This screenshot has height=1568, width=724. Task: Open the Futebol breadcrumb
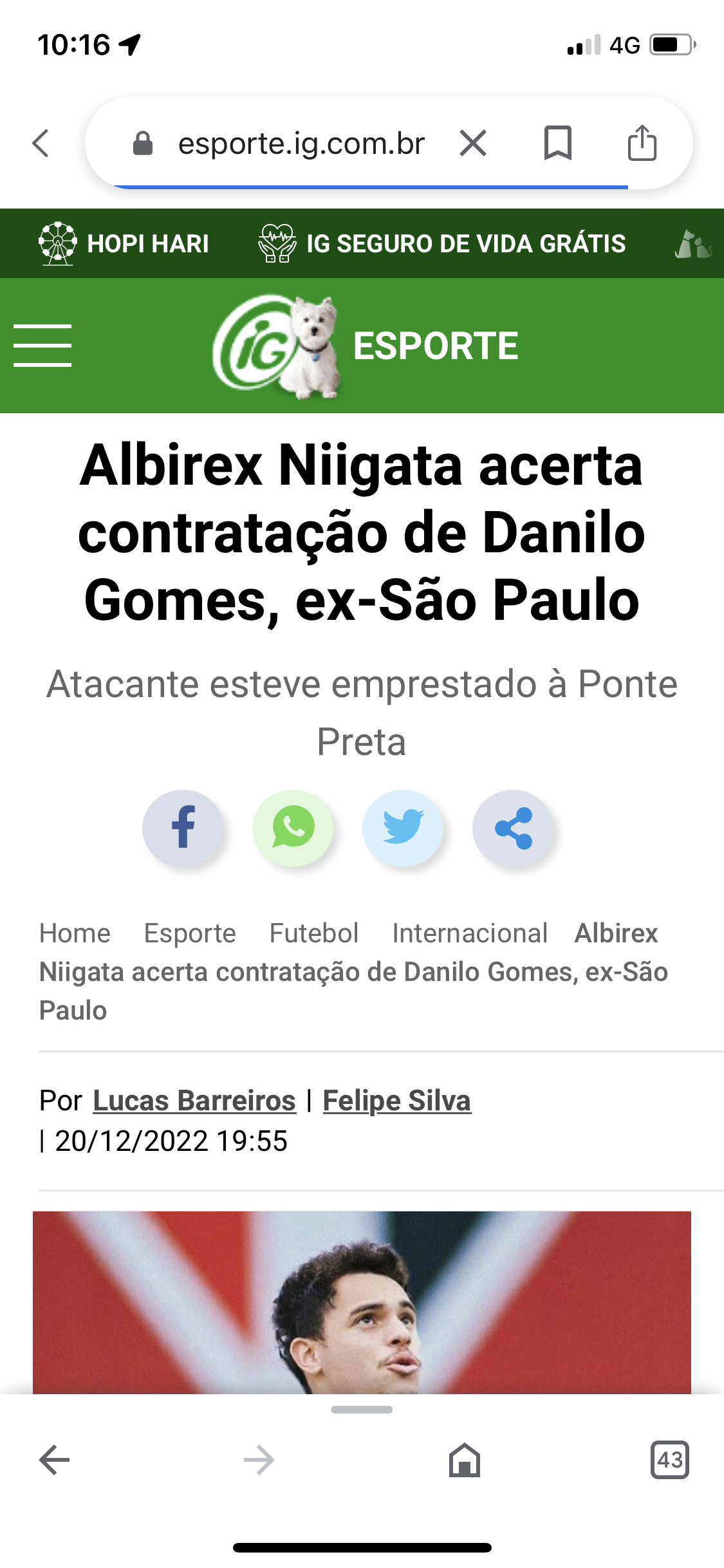pos(314,933)
